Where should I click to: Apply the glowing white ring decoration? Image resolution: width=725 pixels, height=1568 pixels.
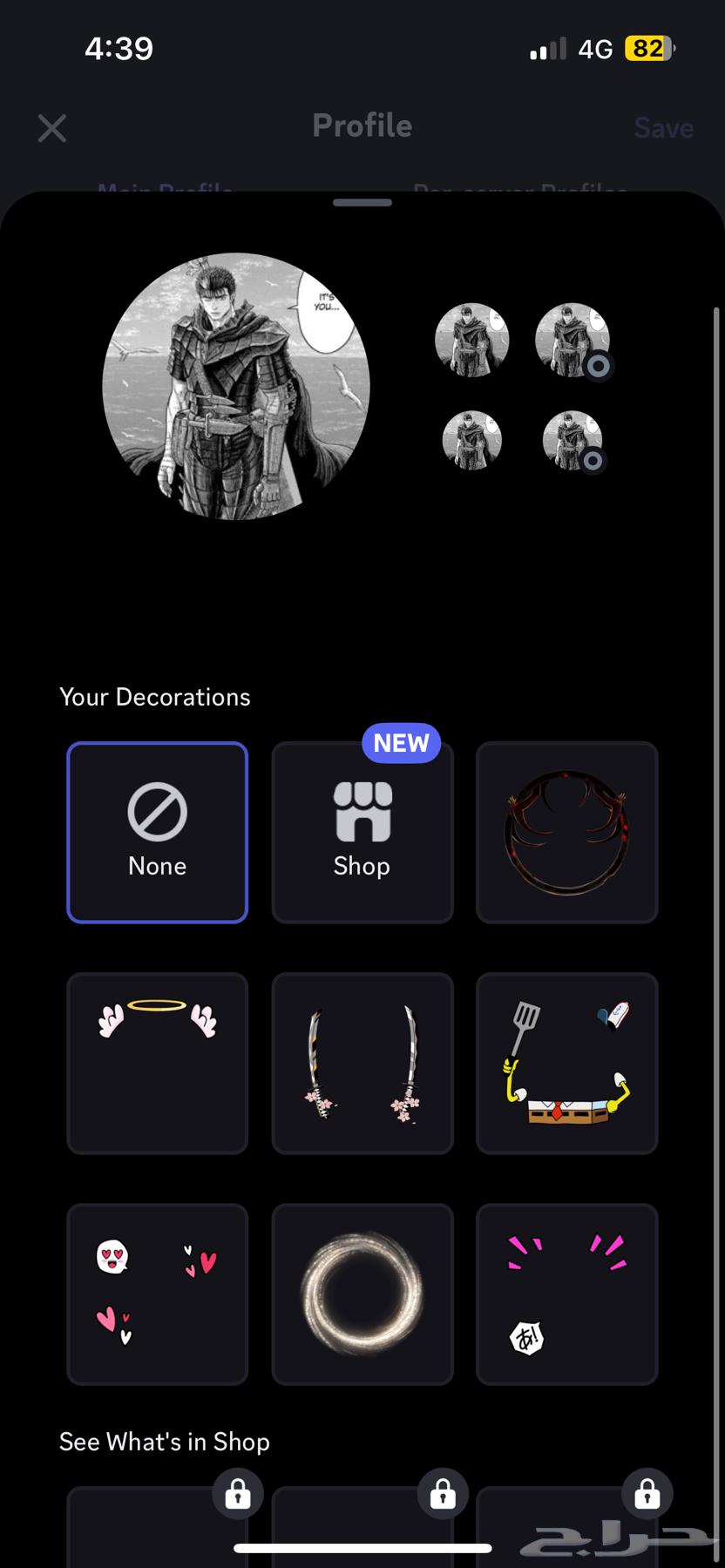point(362,1294)
